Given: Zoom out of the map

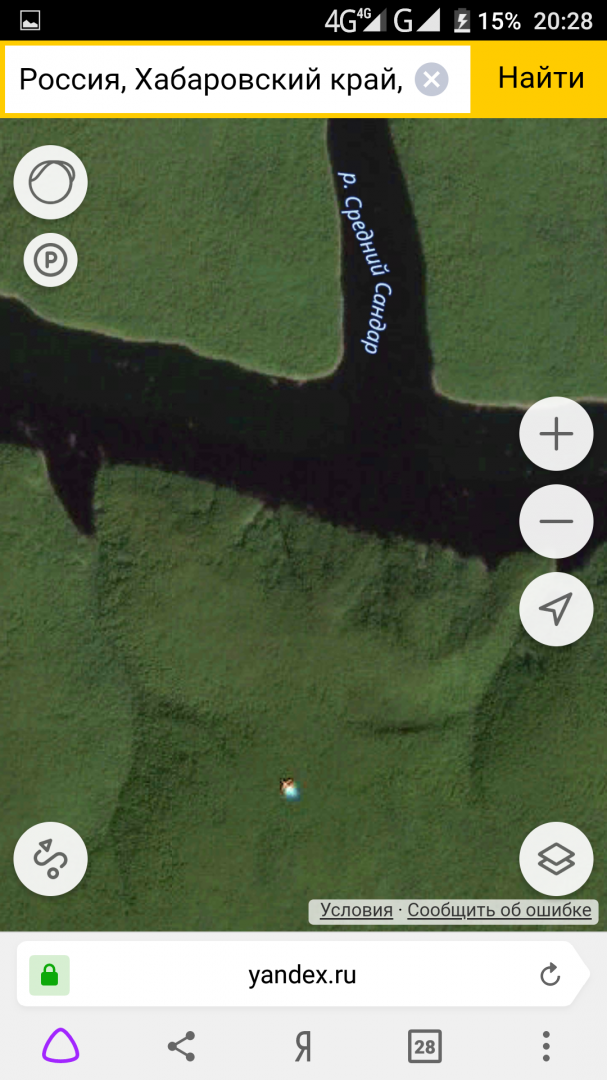Looking at the screenshot, I should (556, 521).
